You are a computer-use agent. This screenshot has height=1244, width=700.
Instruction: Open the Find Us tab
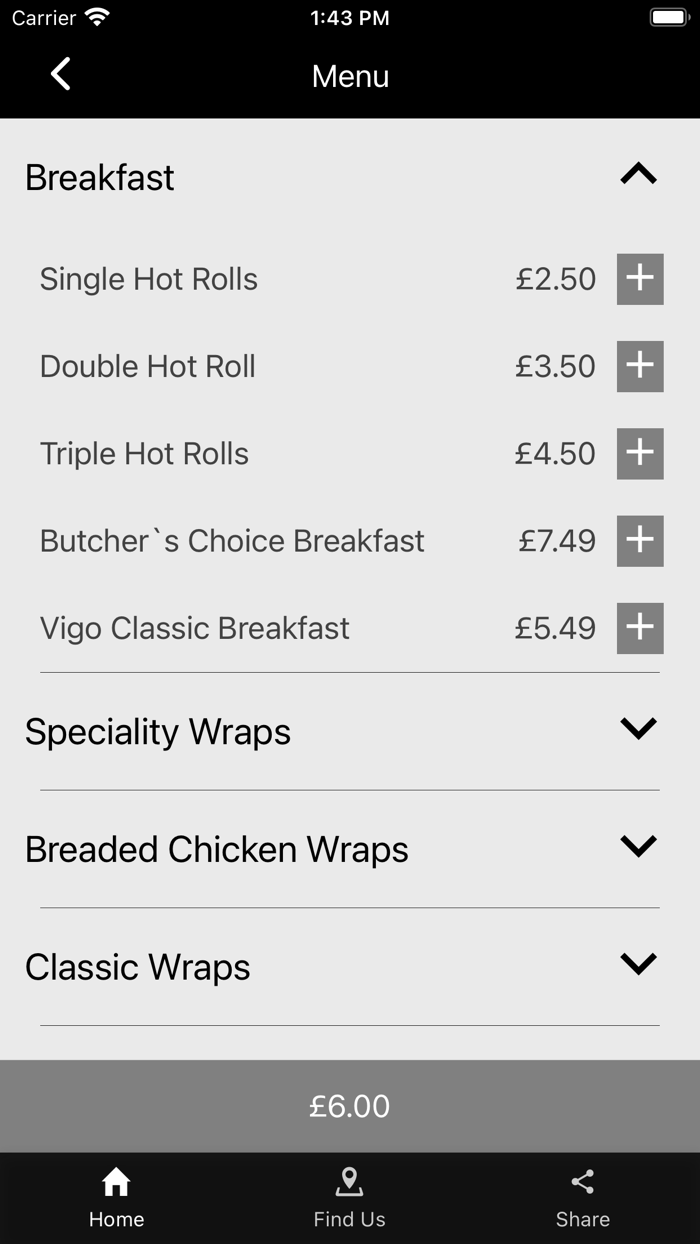pyautogui.click(x=349, y=1197)
